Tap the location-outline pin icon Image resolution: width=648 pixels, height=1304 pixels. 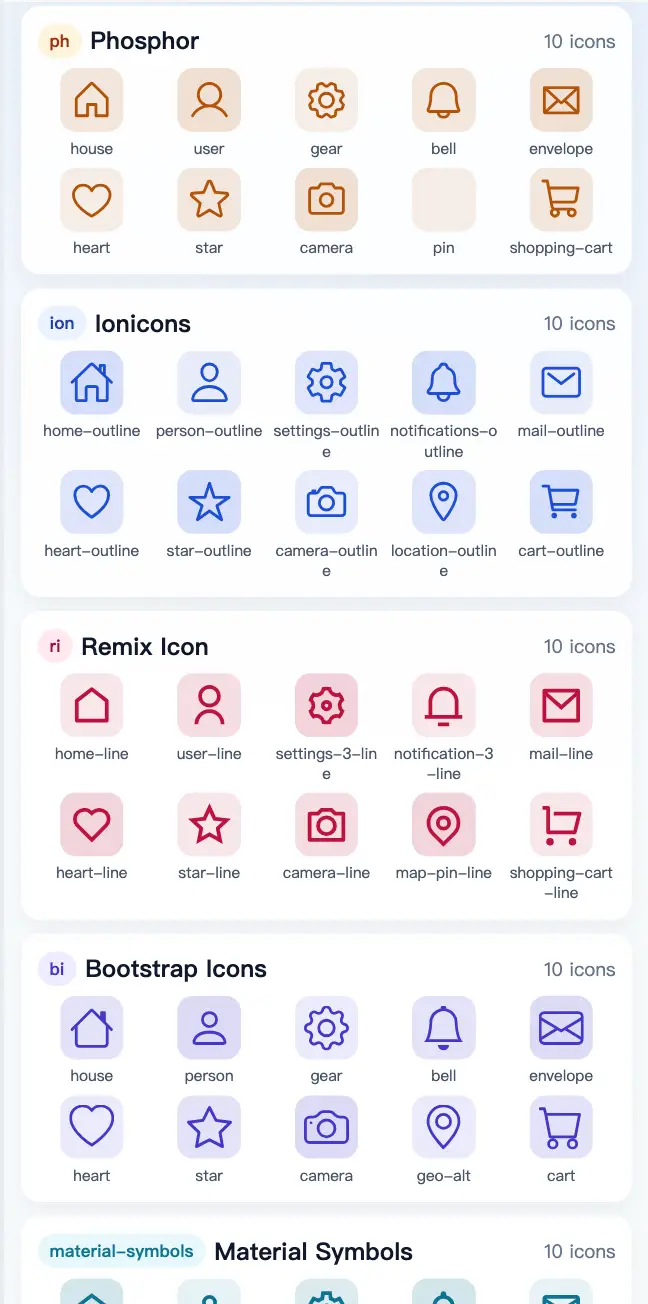pyautogui.click(x=444, y=502)
